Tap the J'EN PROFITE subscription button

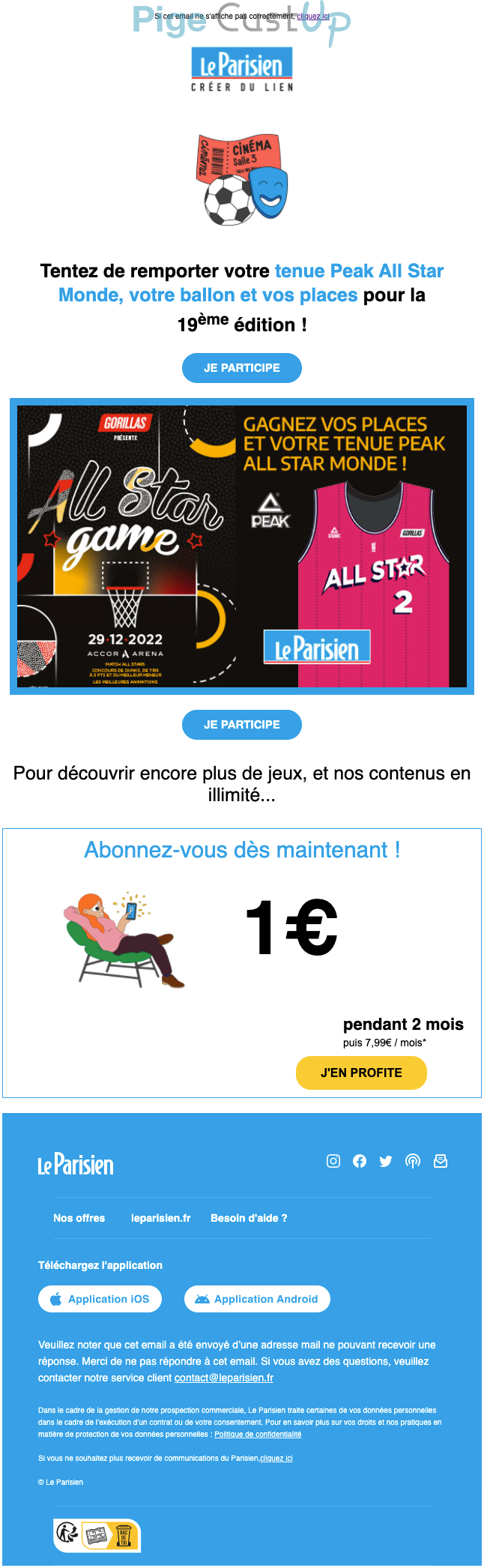pos(361,1073)
